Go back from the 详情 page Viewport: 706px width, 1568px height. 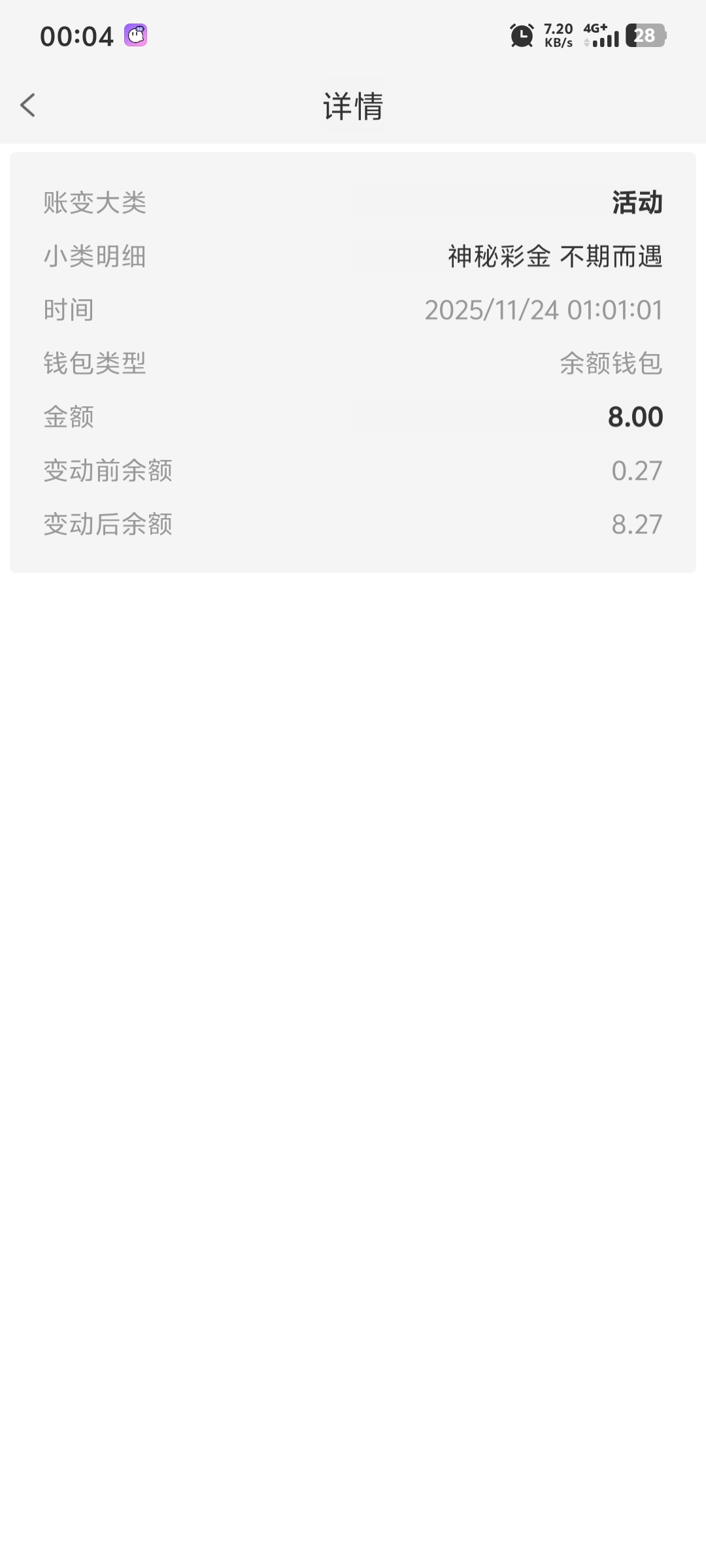coord(28,105)
